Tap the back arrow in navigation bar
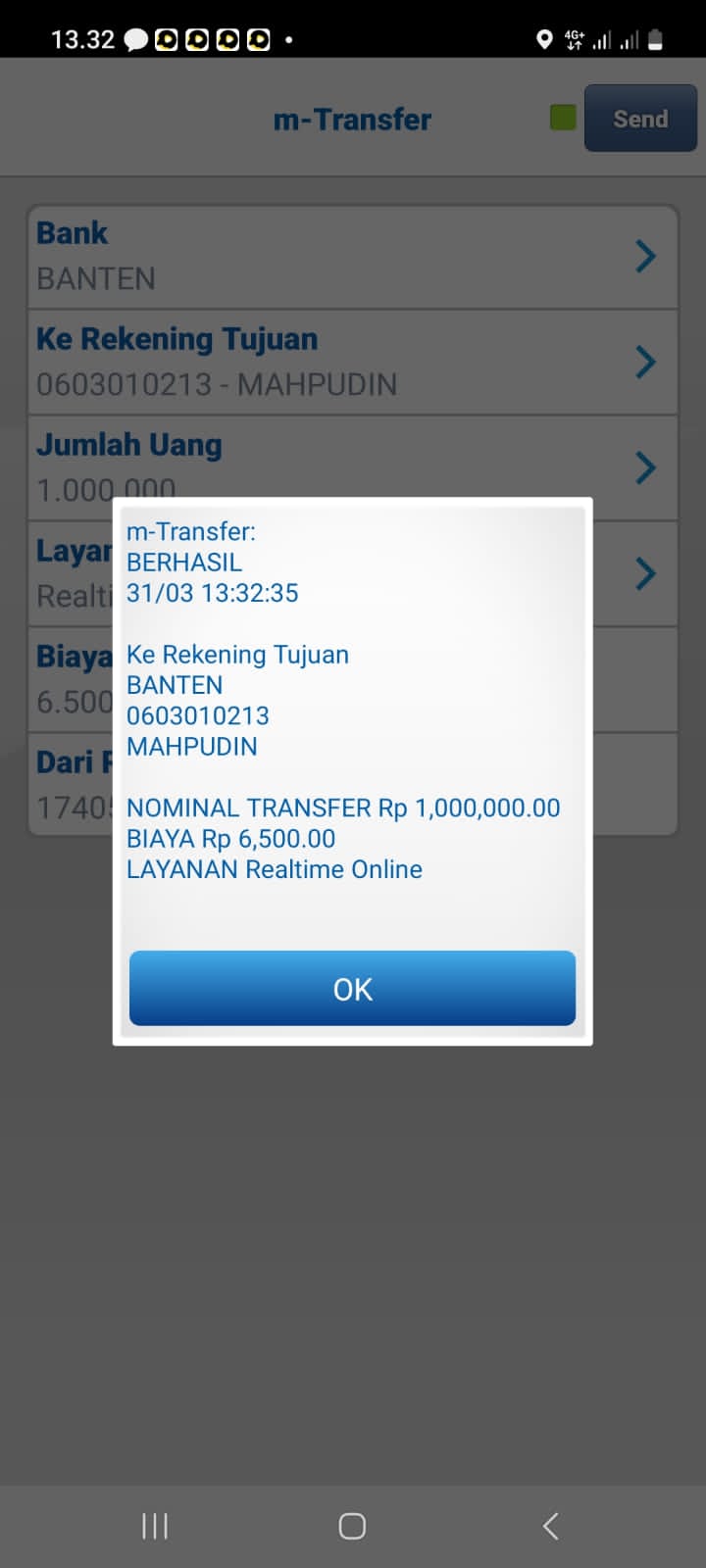Viewport: 706px width, 1568px height. coord(549,1525)
